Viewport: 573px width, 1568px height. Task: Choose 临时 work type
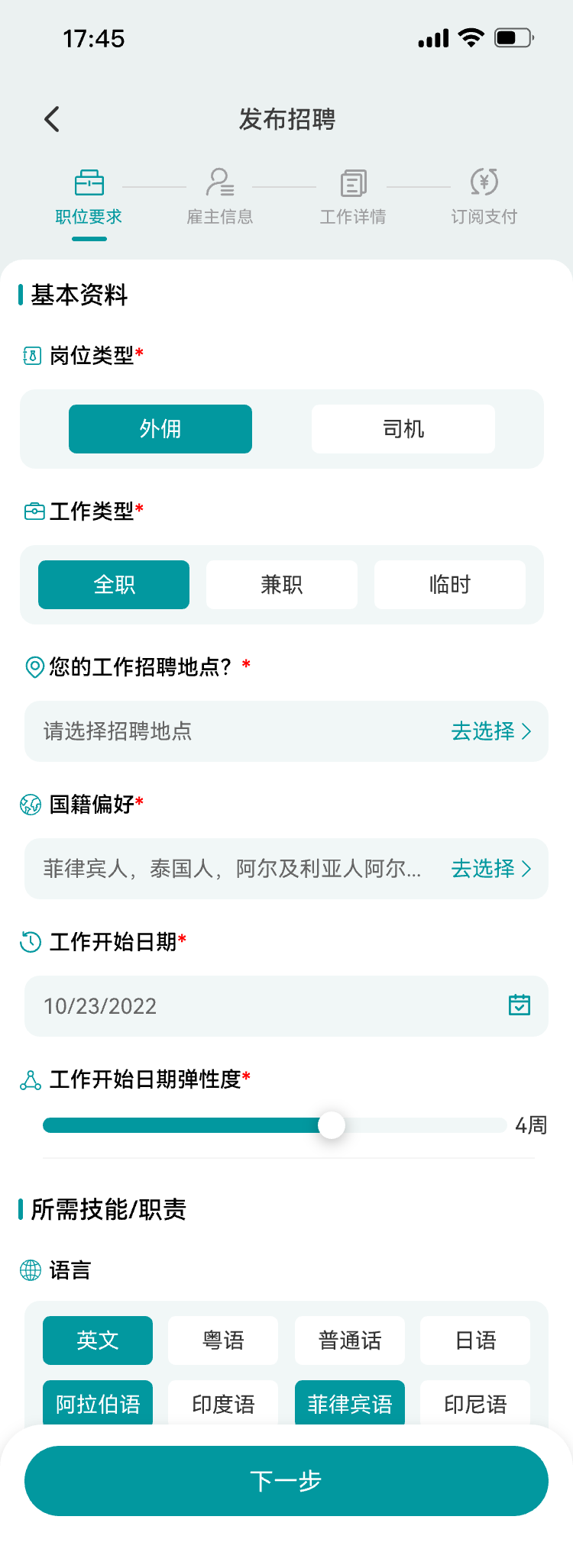[x=449, y=585]
